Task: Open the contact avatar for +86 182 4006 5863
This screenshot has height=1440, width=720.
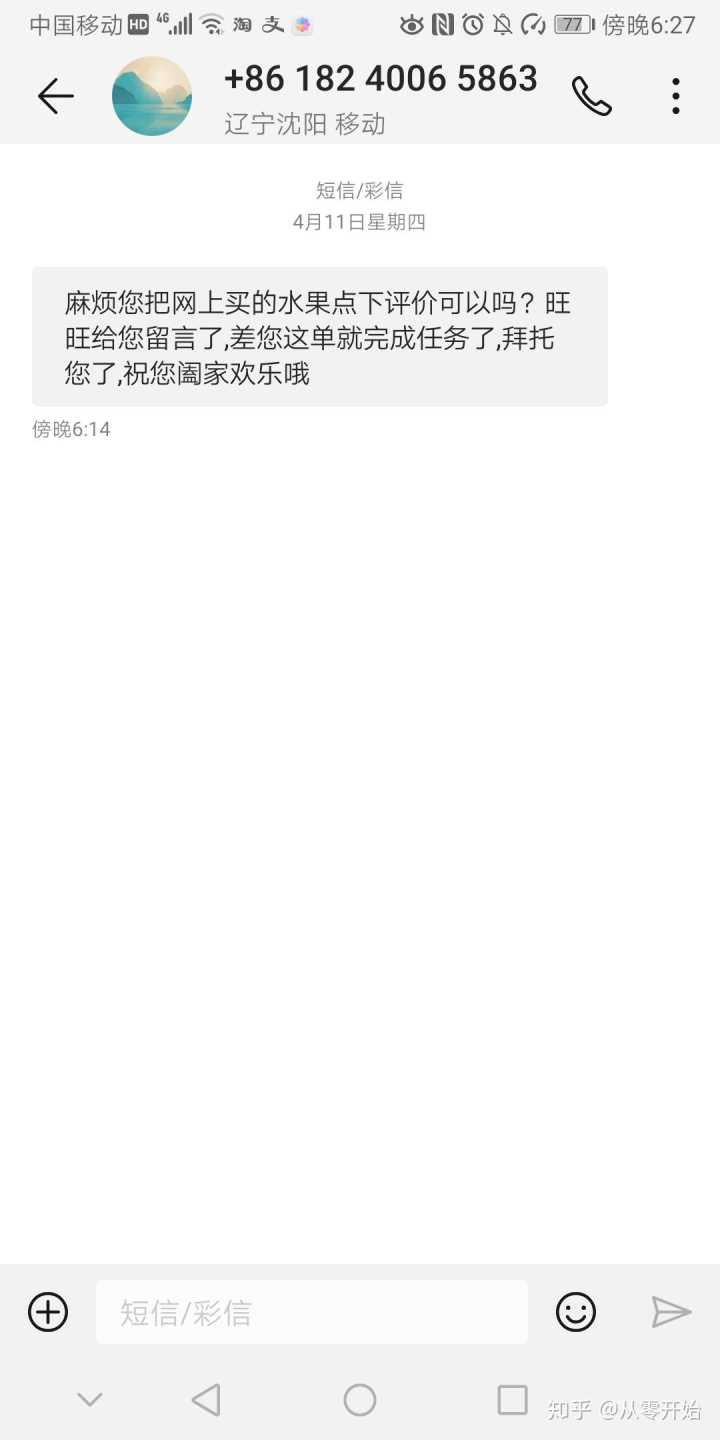Action: coord(152,96)
